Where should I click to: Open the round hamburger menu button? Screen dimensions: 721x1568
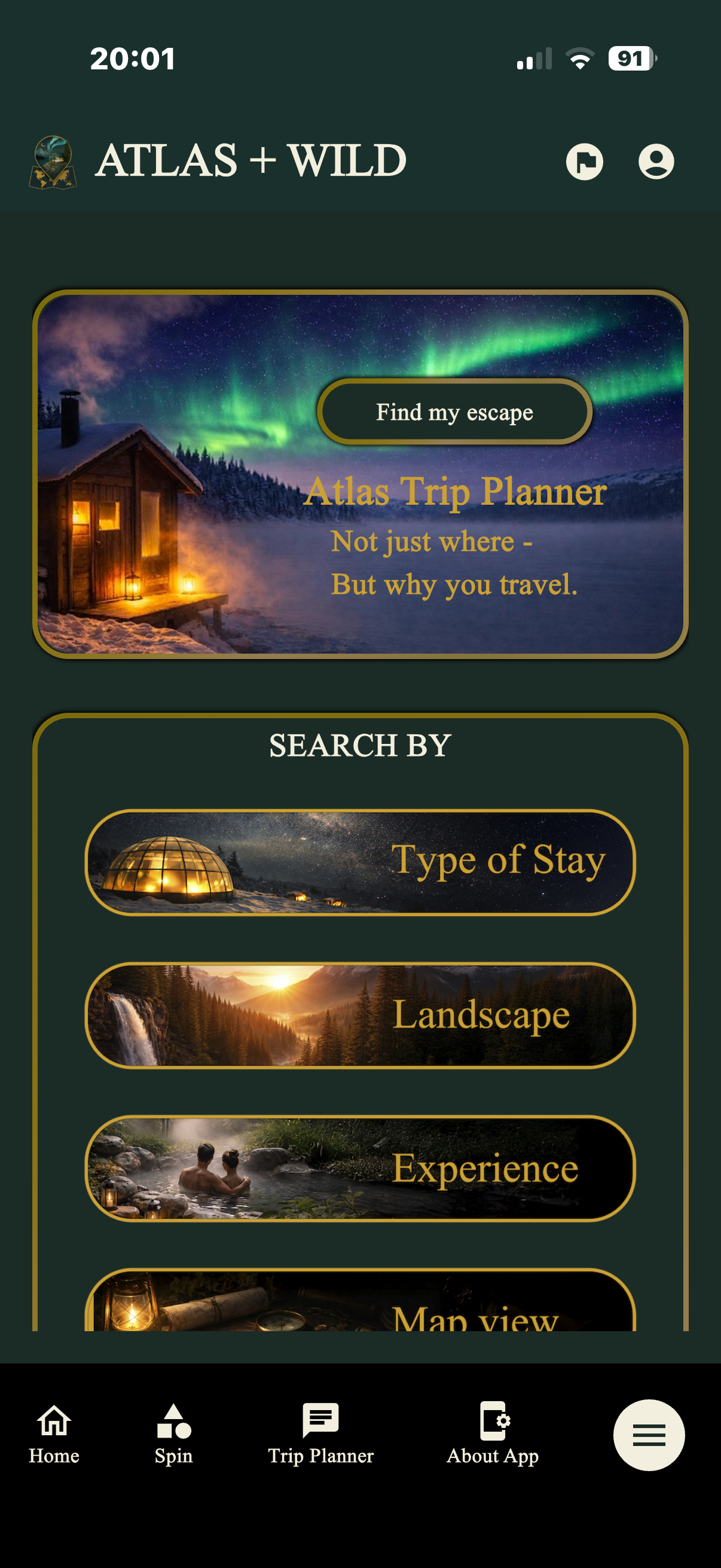(649, 1435)
